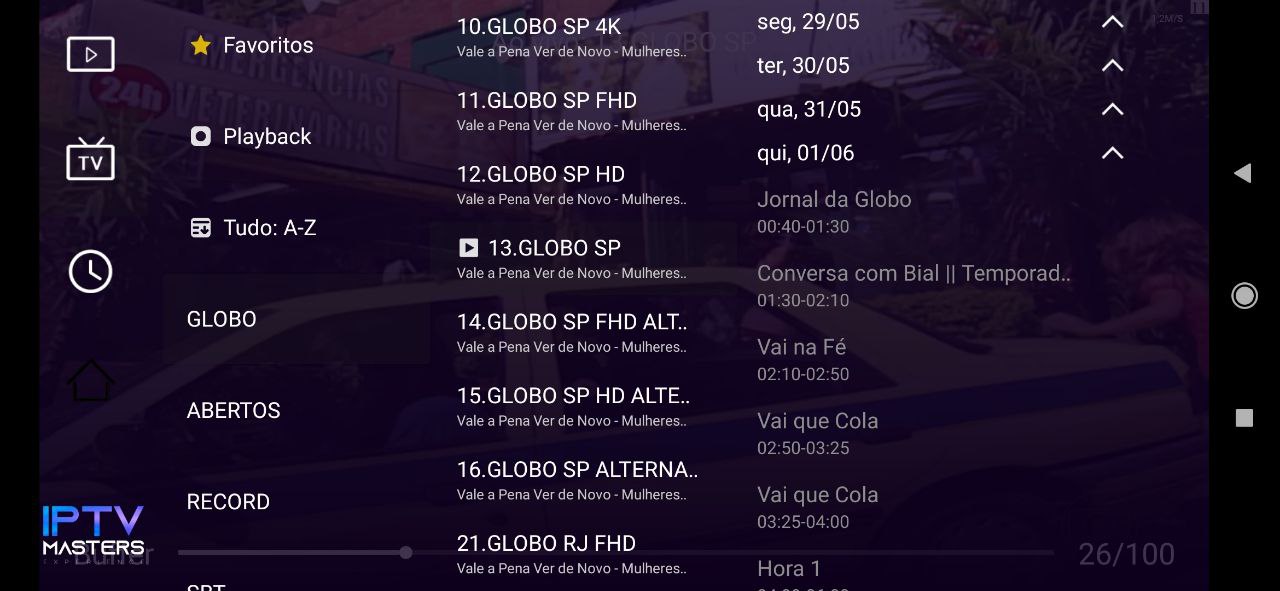Play channel 11.GLOBO SP FHD

[x=571, y=110]
